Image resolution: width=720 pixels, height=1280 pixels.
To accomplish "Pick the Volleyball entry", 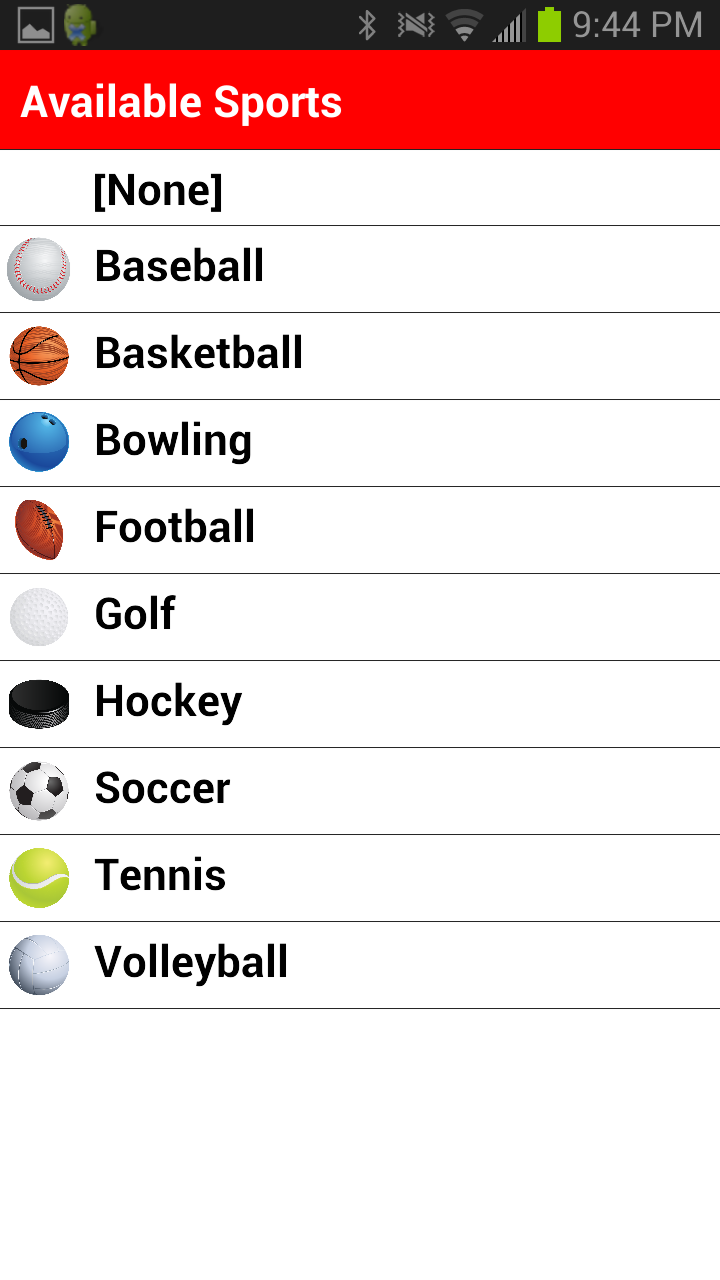I will pos(360,965).
